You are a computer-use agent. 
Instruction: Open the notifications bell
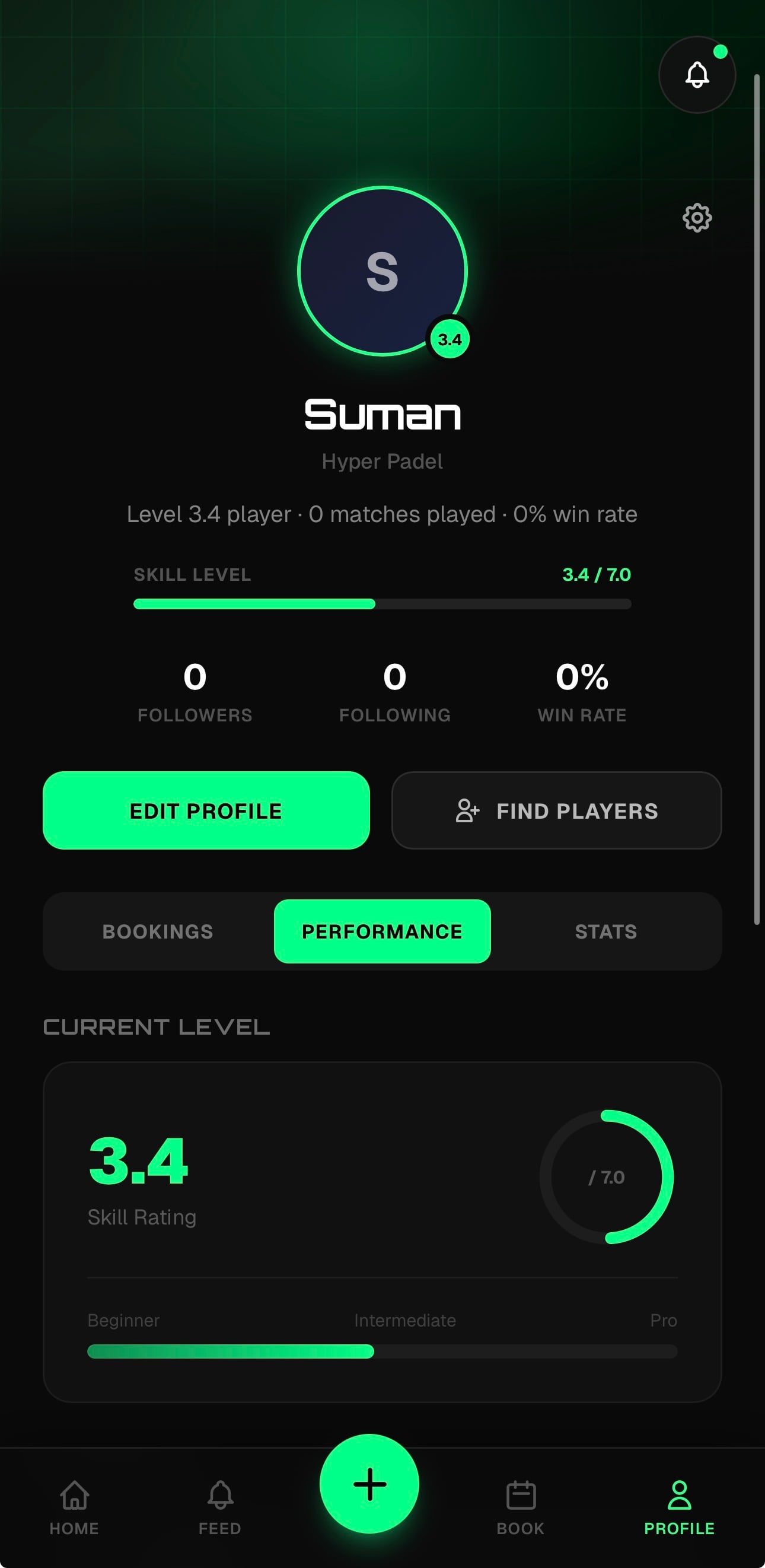pos(697,75)
